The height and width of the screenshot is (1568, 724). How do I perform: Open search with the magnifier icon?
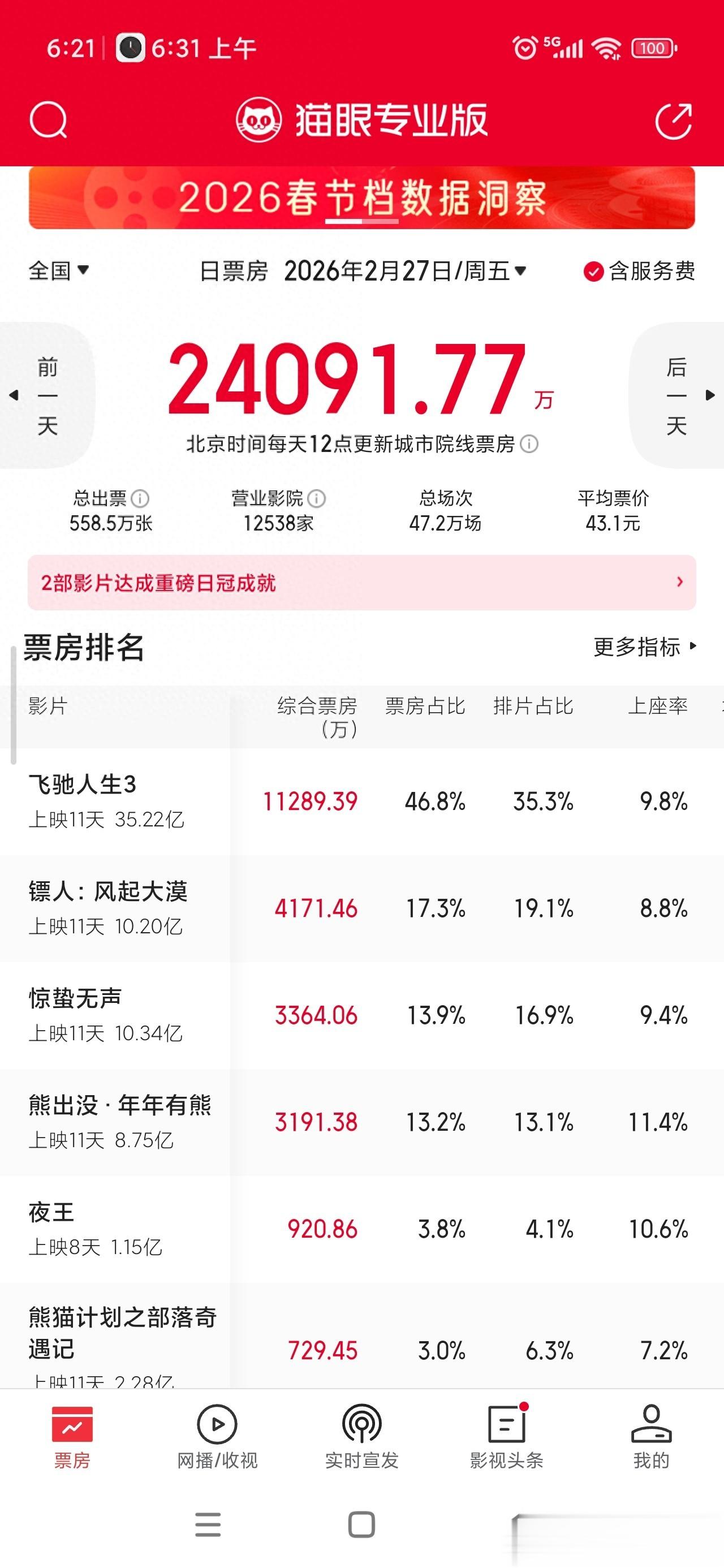49,120
